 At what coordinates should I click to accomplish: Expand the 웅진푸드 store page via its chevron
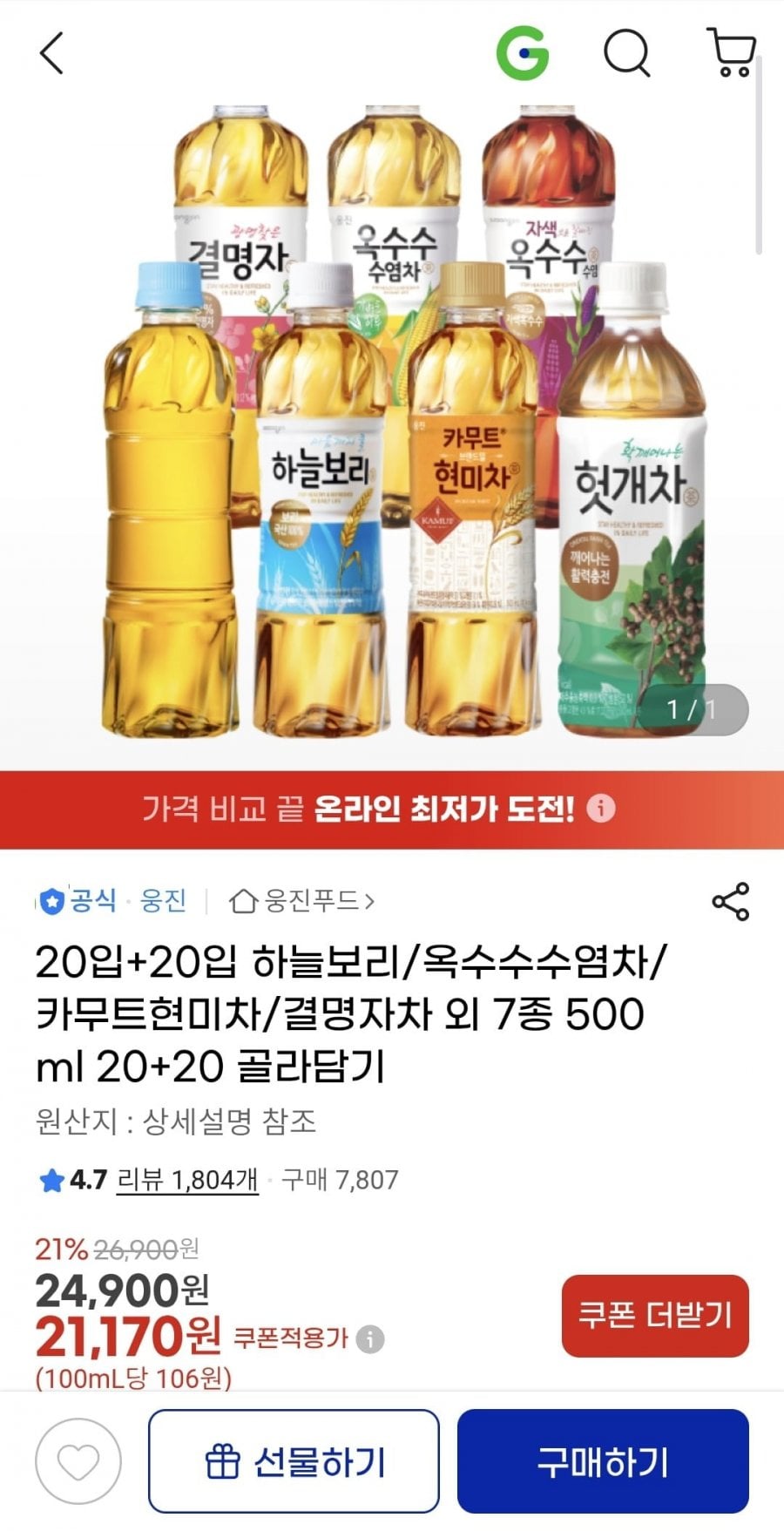tap(372, 902)
